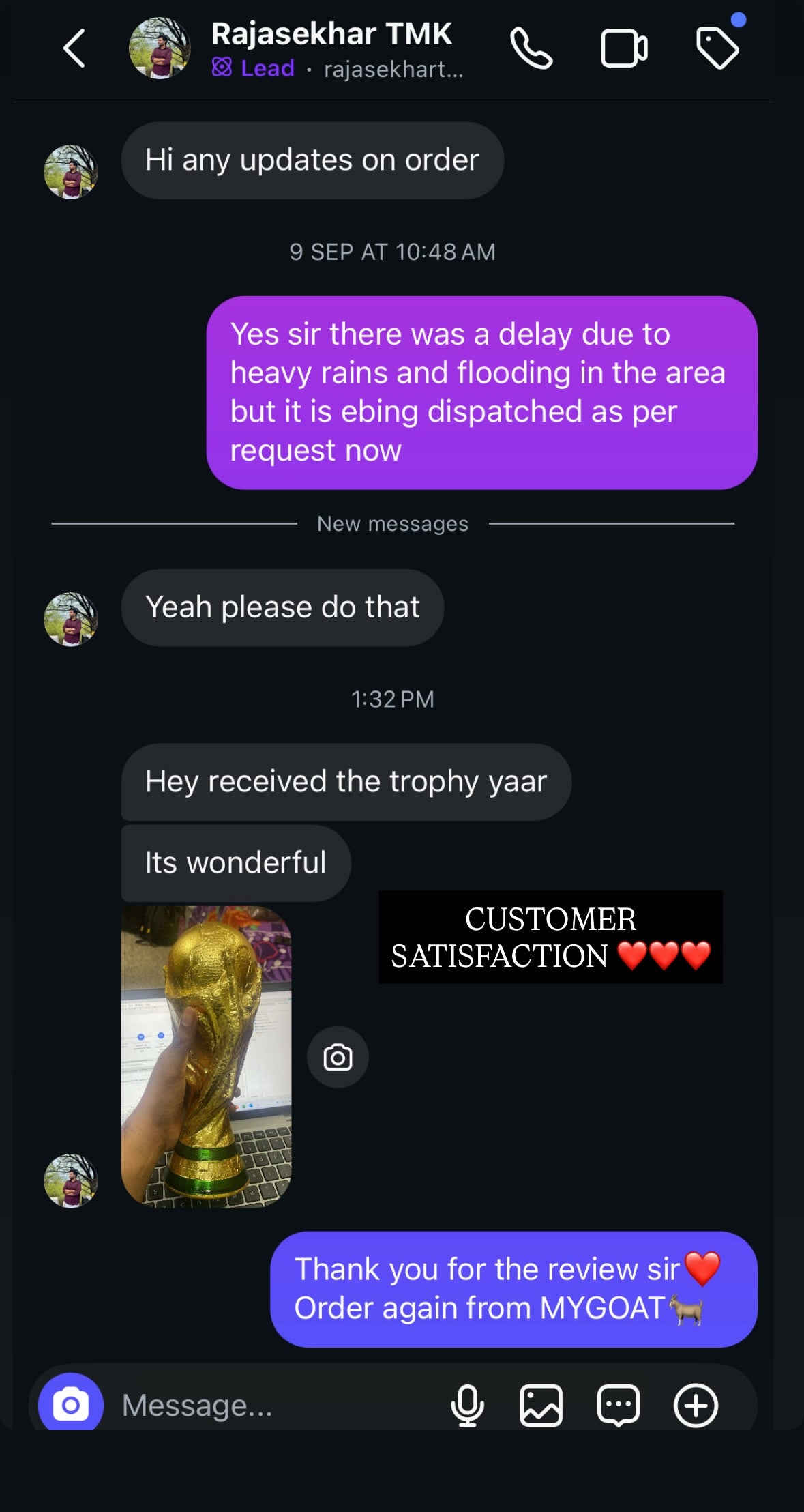Reply with camera beside the trophy photo
Viewport: 804px width, 1512px height.
(338, 1057)
